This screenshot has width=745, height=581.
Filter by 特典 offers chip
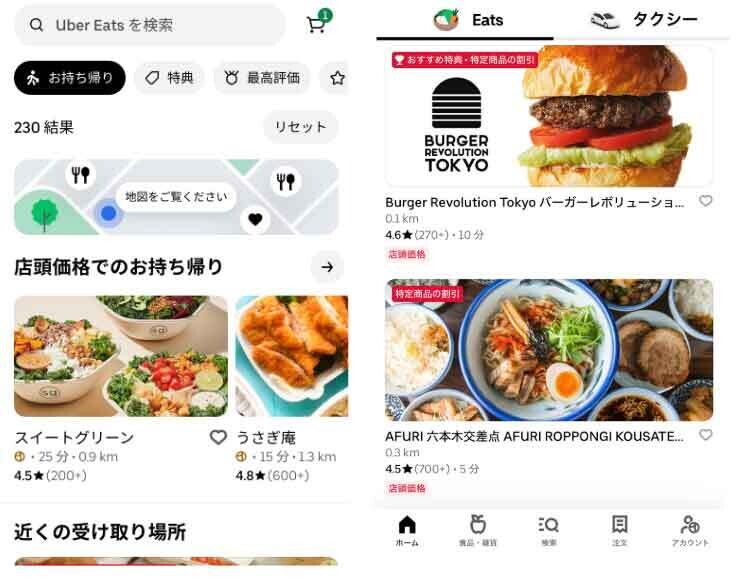(x=169, y=78)
